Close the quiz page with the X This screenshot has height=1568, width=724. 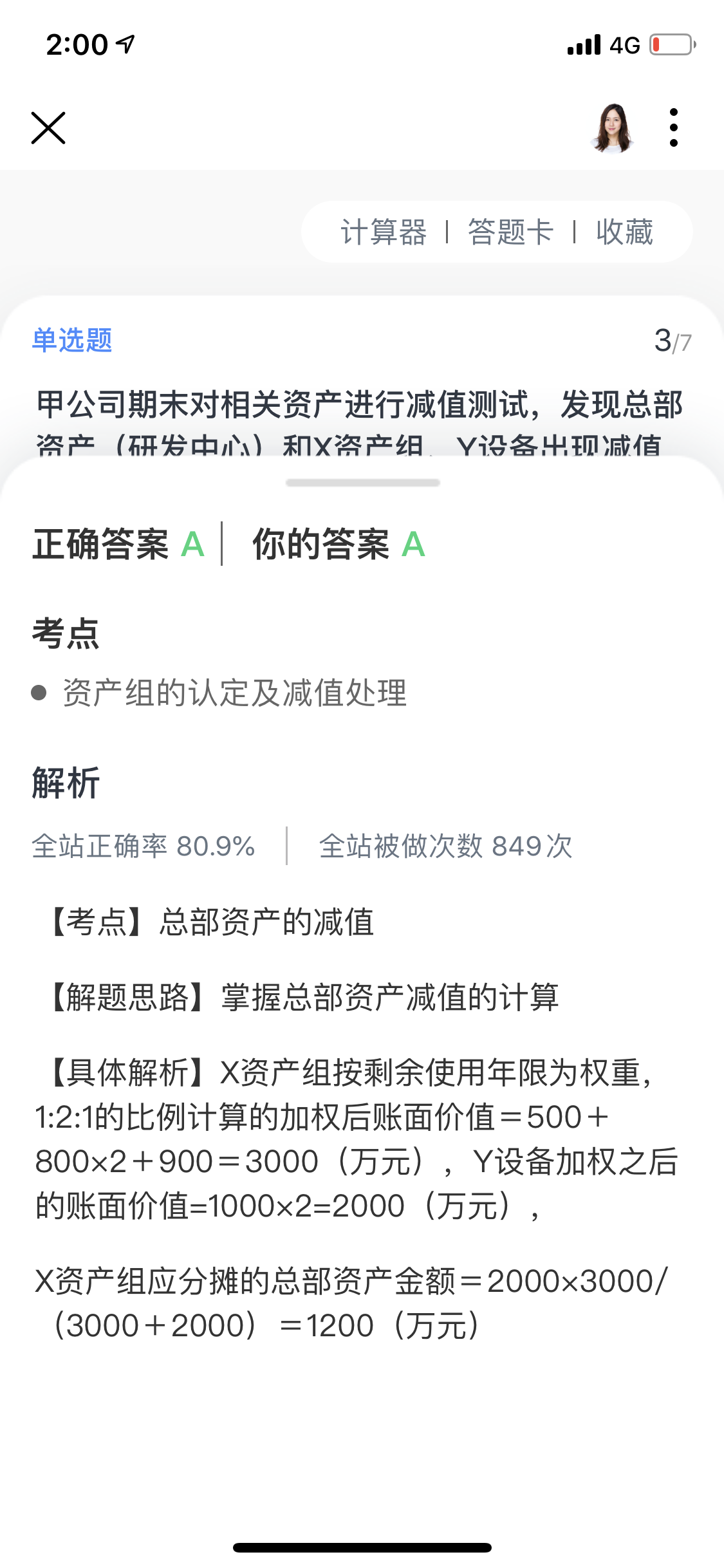click(x=48, y=128)
